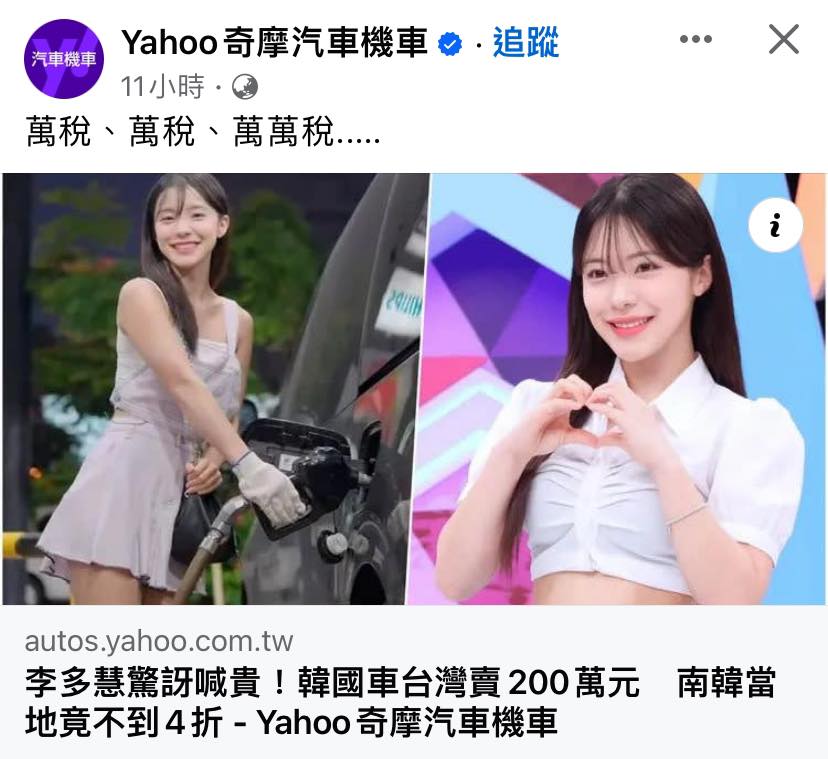Follow the page via 追蹤
The width and height of the screenshot is (828, 759).
tap(525, 42)
